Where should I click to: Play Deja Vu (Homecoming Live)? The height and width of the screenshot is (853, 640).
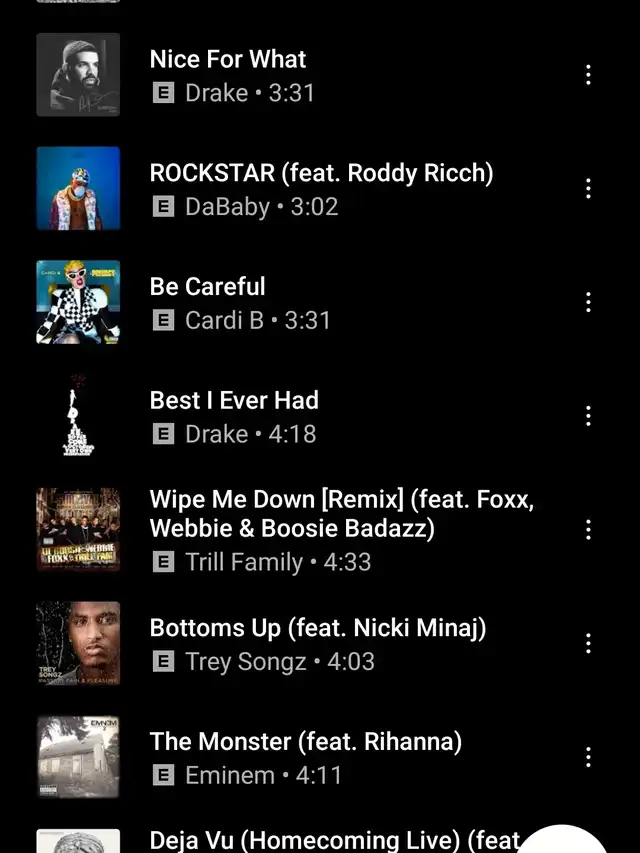pyautogui.click(x=330, y=840)
